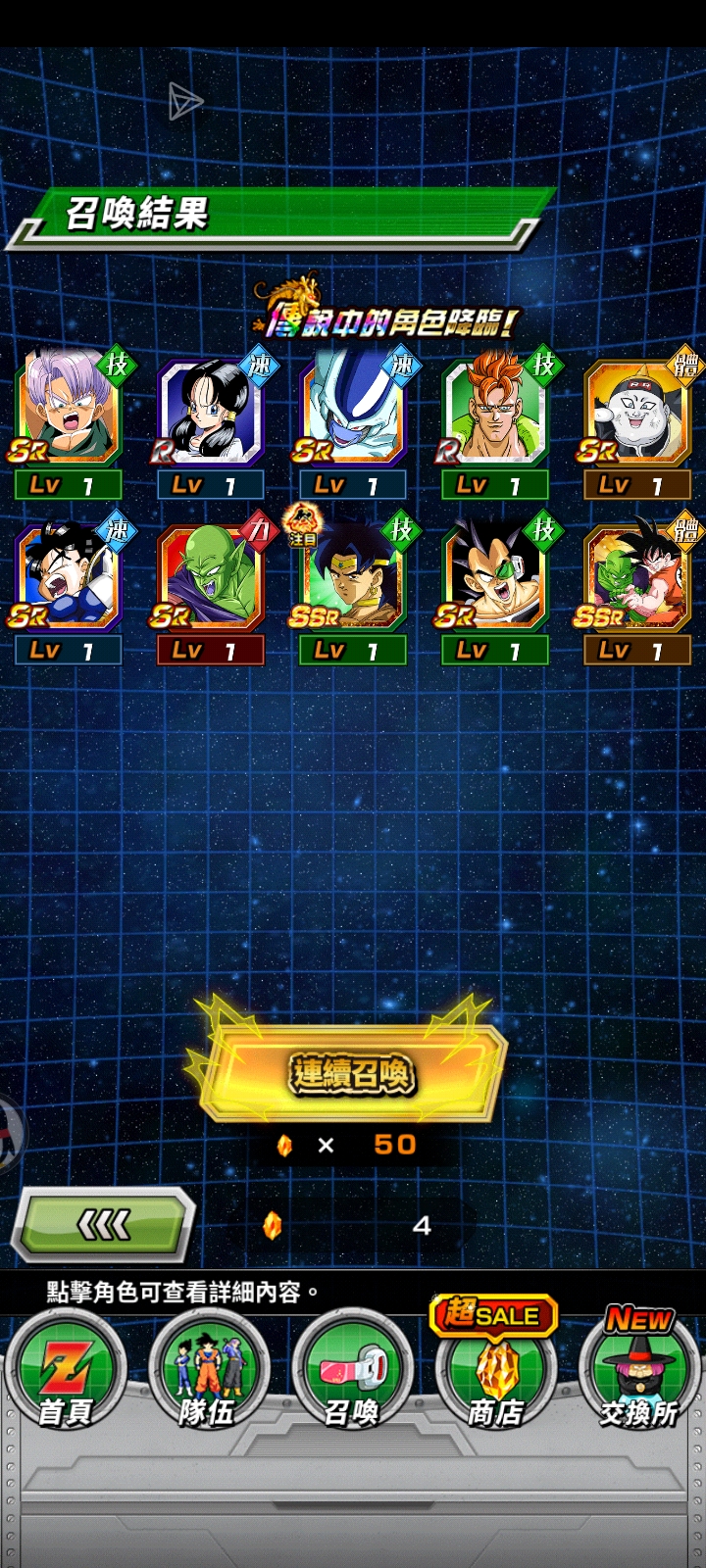Switch to the 隊伍 team tab

(208, 1372)
